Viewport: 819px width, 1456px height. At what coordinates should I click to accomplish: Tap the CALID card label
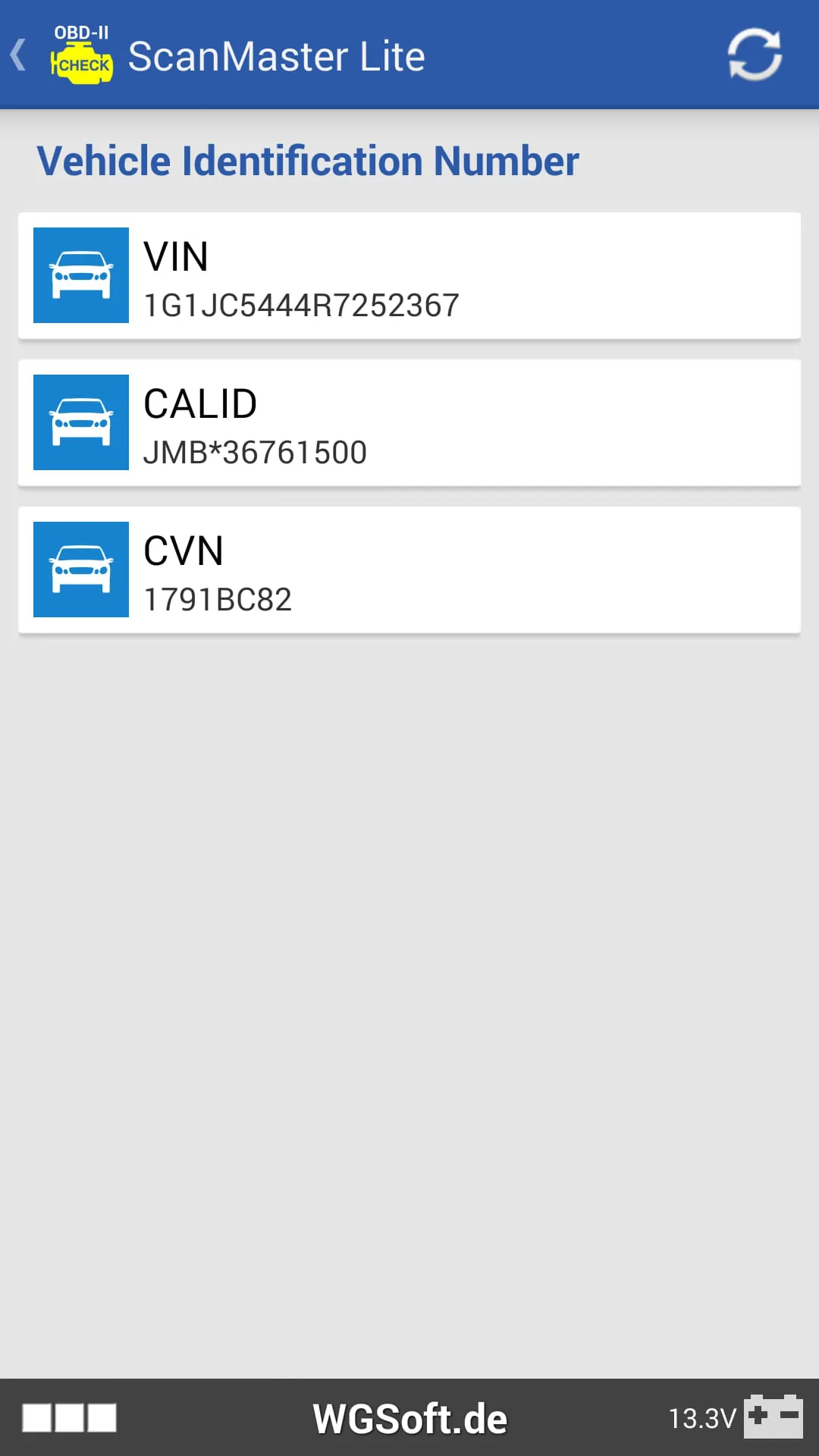200,403
